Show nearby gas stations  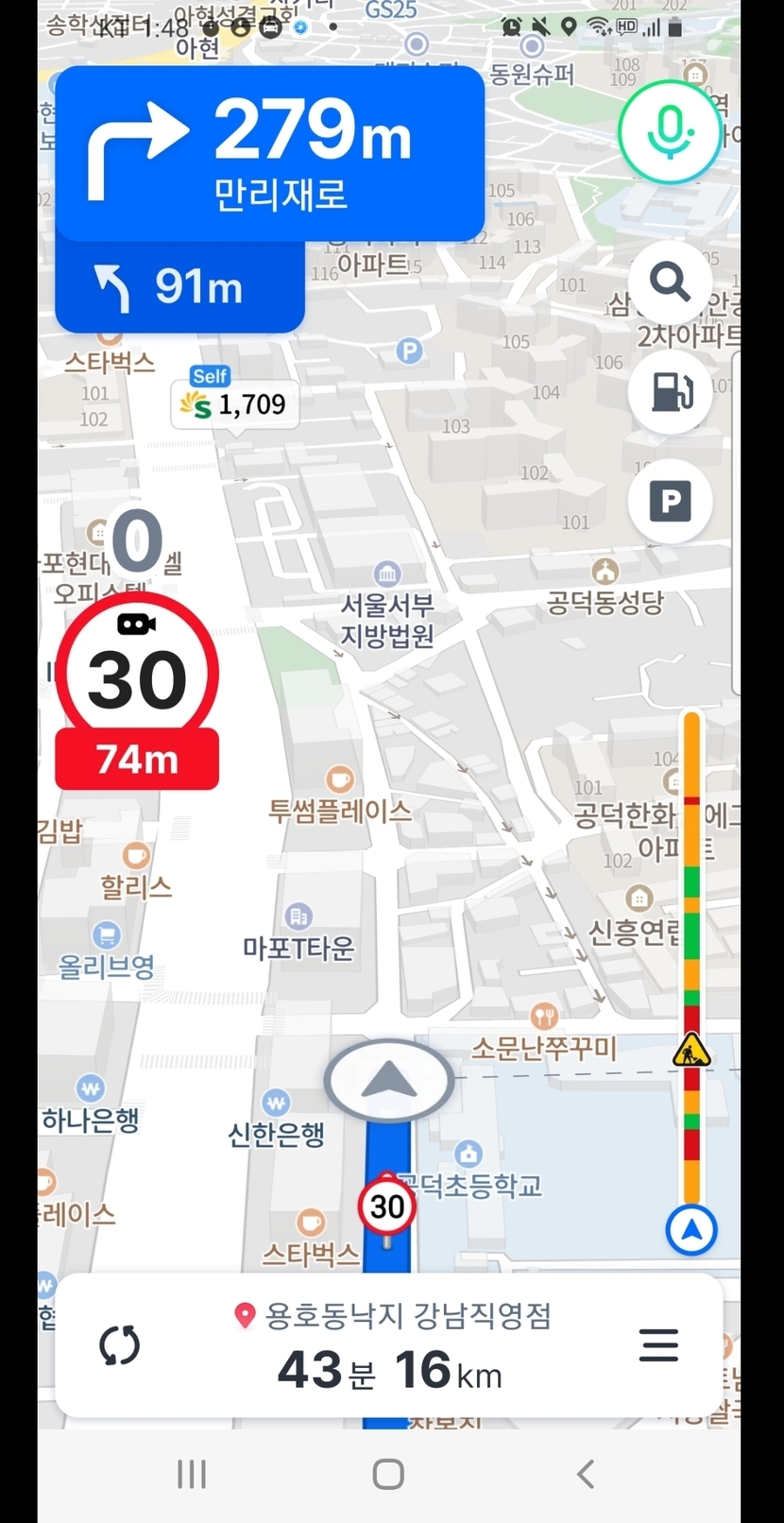point(670,390)
